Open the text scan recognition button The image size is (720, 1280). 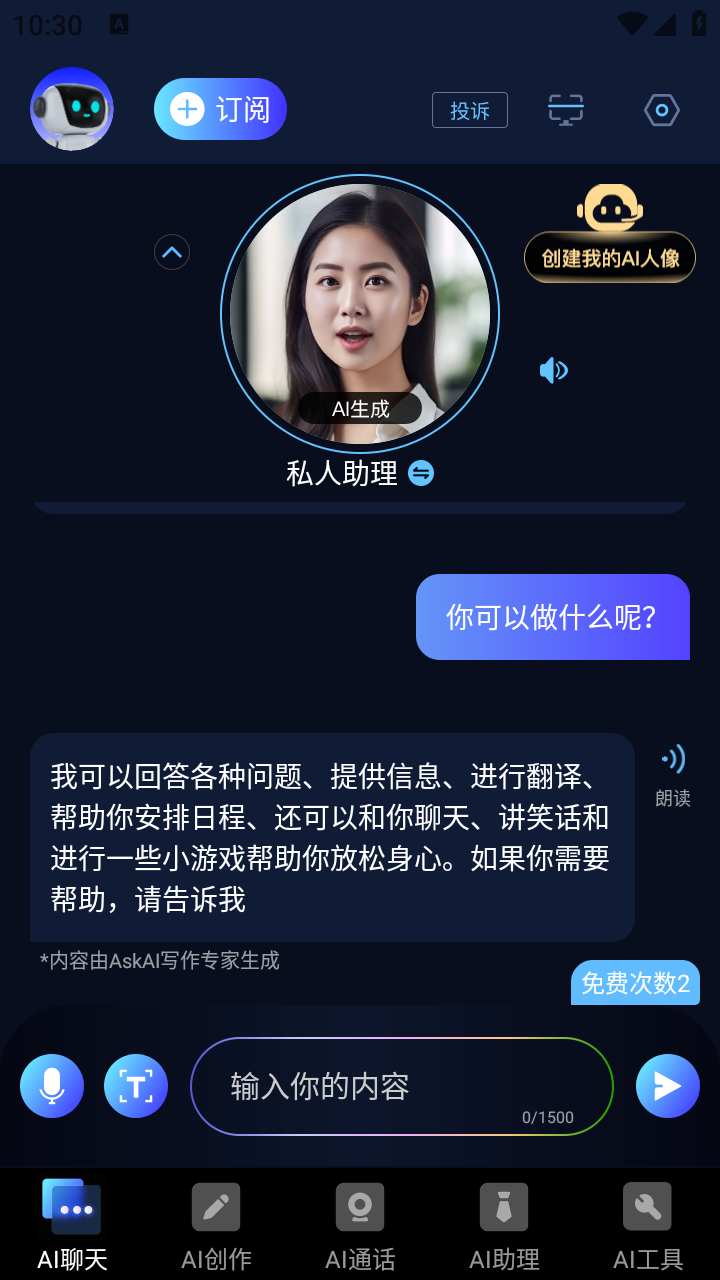[x=136, y=1086]
